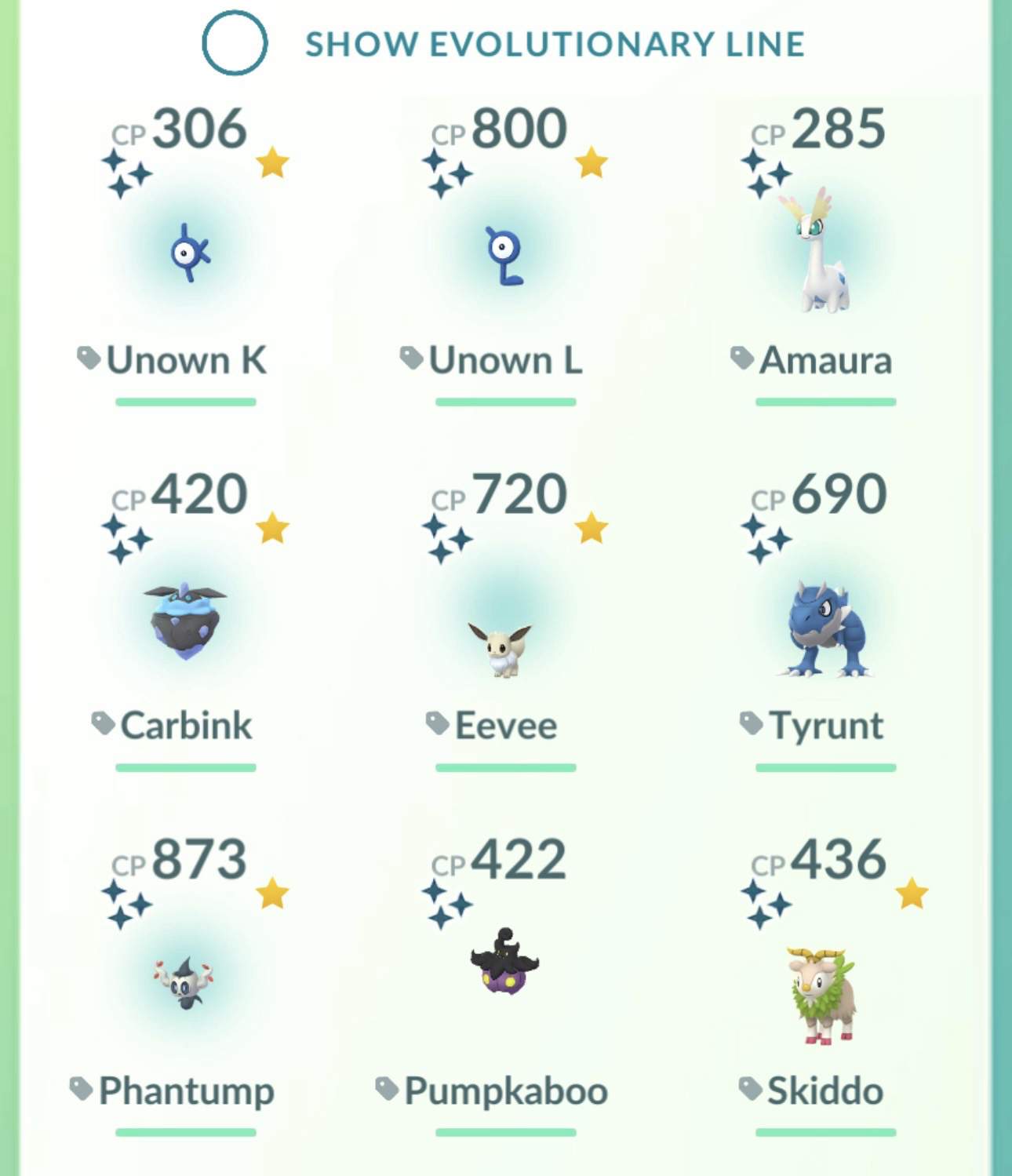View the Carbink with CP 420

click(x=185, y=621)
